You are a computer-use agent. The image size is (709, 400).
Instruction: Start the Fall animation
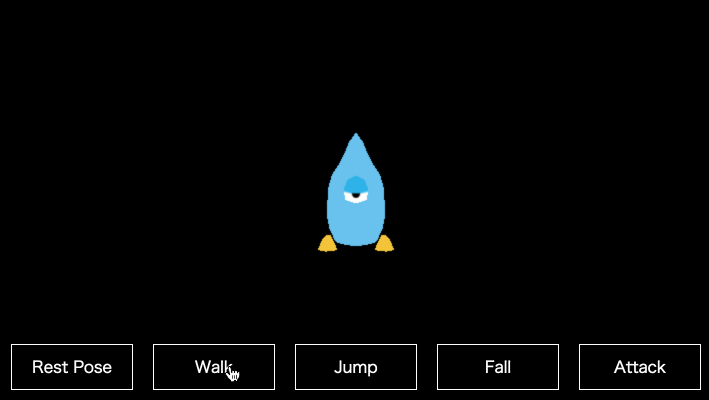click(x=497, y=367)
